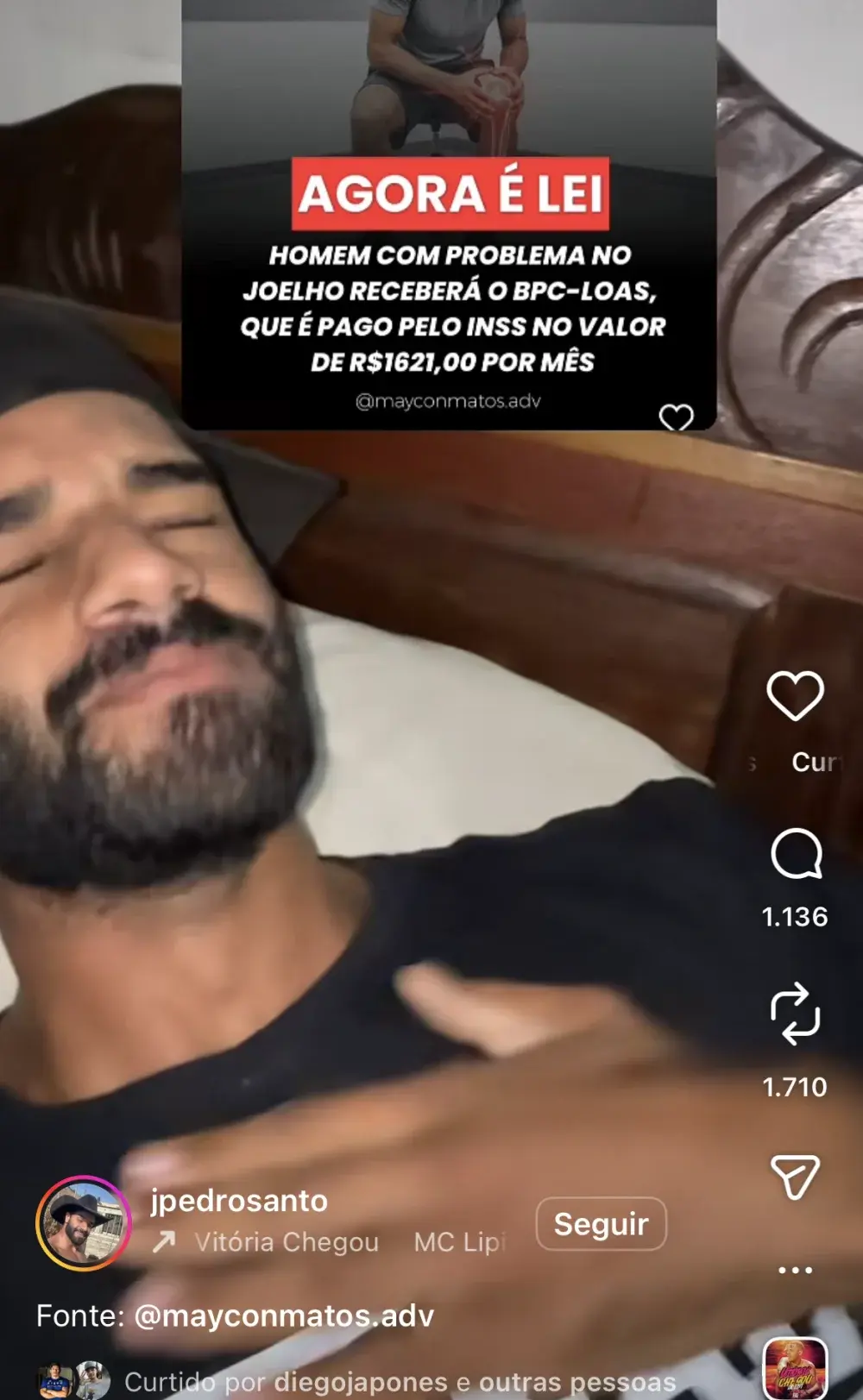Like this reel with the heart icon
The height and width of the screenshot is (1400, 863).
pyautogui.click(x=795, y=695)
